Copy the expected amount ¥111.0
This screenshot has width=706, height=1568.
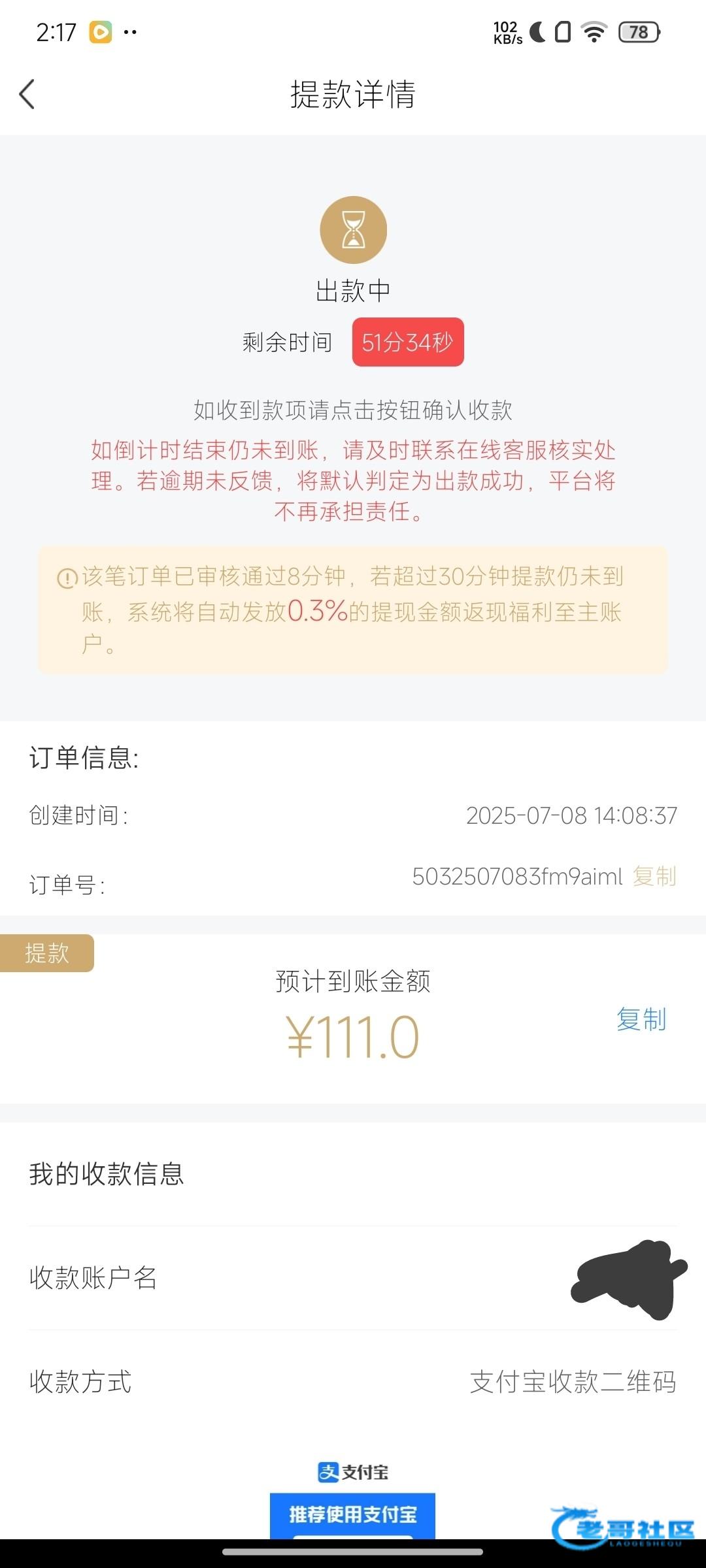[641, 1019]
